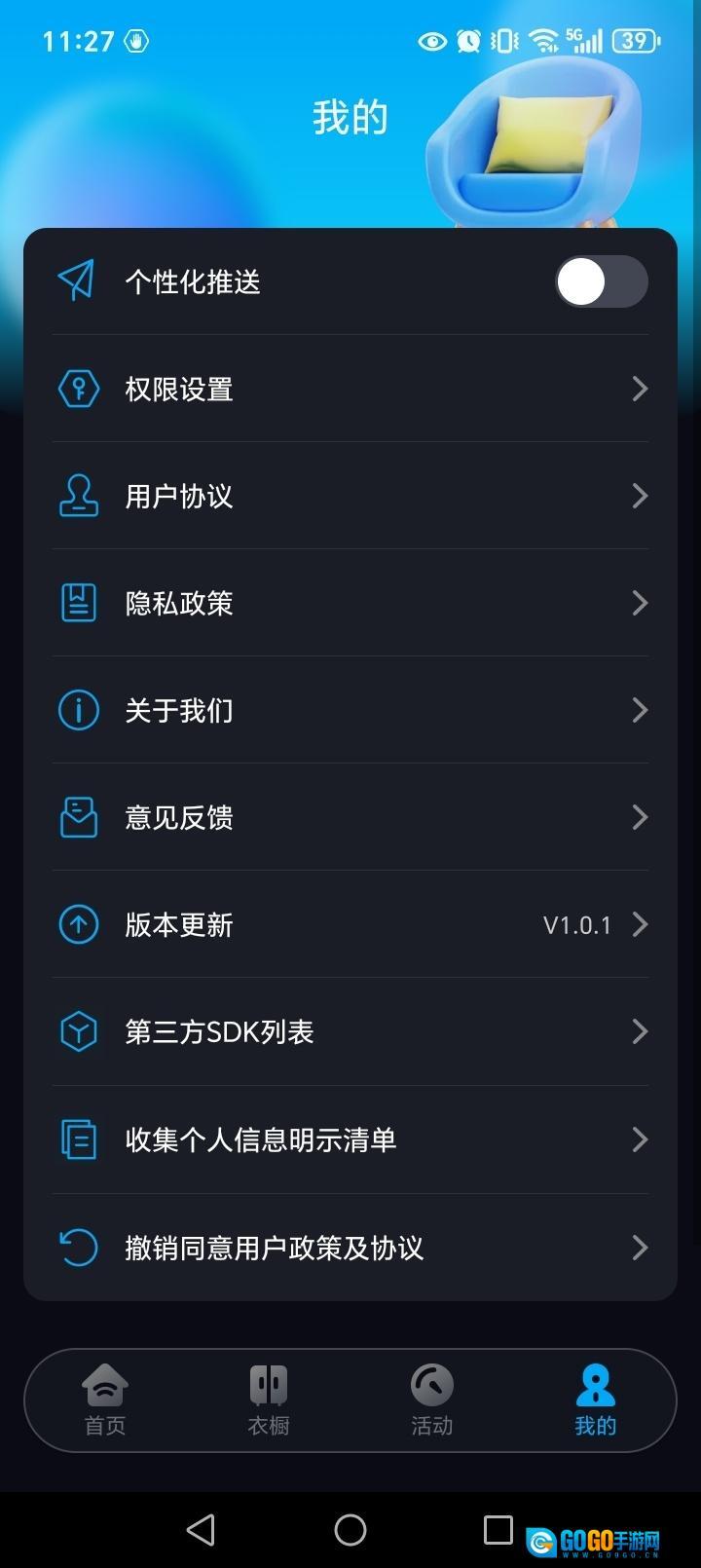Open the 第三方SDK列表 row
The width and height of the screenshot is (701, 1568).
click(350, 1032)
